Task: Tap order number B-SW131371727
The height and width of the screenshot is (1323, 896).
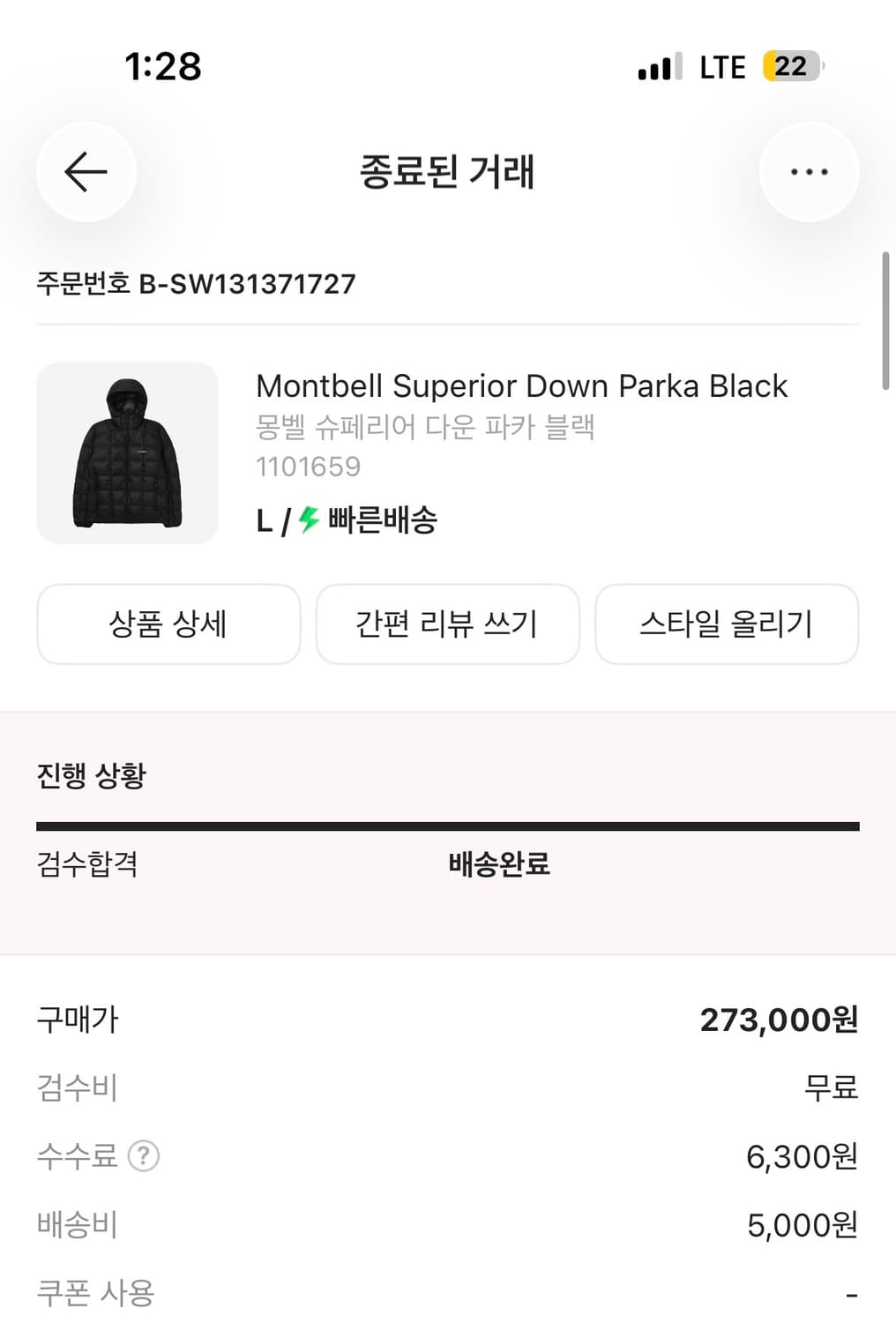Action: click(195, 284)
